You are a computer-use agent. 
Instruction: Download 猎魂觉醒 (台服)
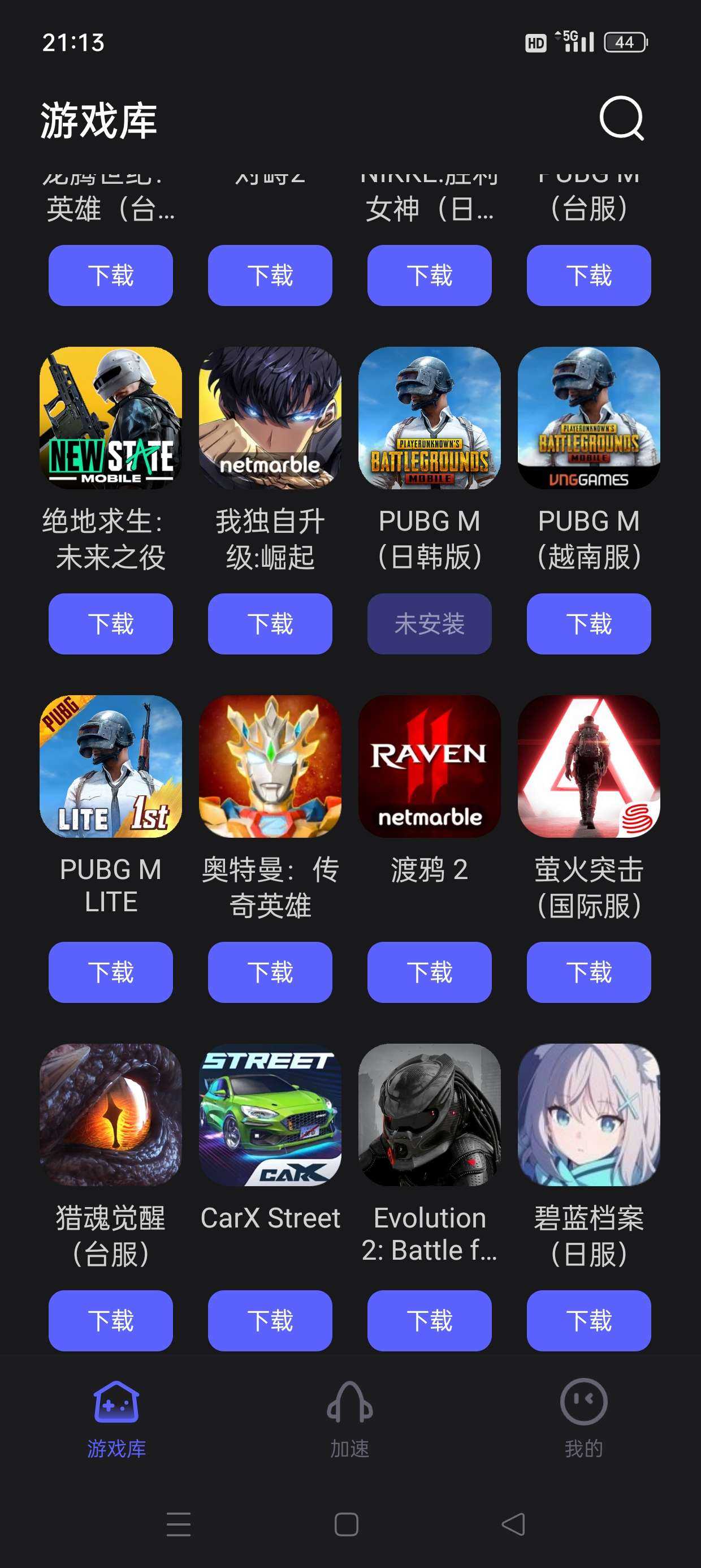(111, 1320)
